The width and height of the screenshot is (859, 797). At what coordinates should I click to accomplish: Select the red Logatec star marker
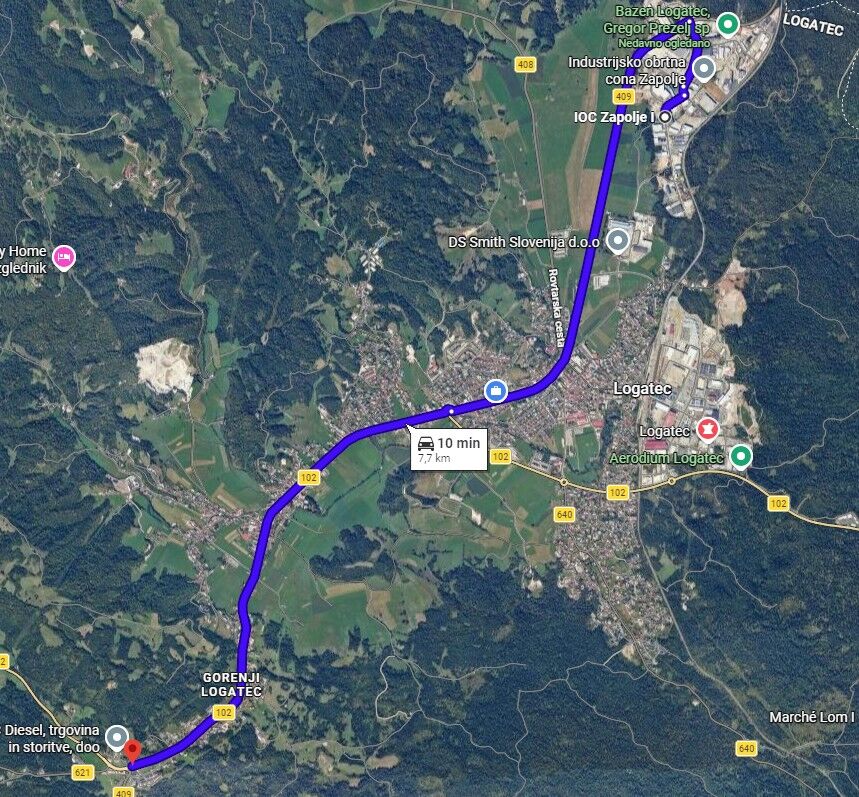click(708, 430)
